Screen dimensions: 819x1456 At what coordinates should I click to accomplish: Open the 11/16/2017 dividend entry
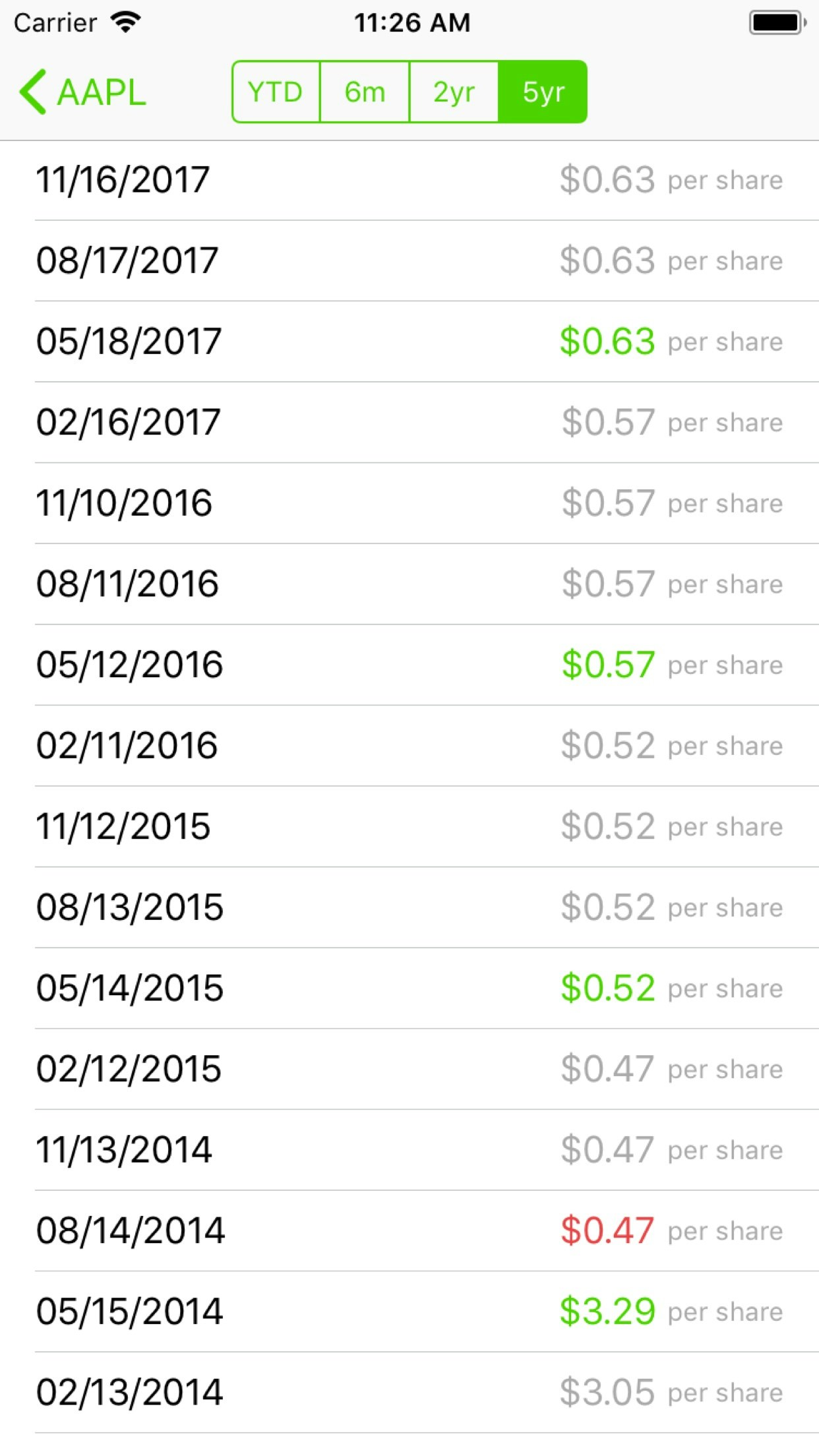[409, 178]
